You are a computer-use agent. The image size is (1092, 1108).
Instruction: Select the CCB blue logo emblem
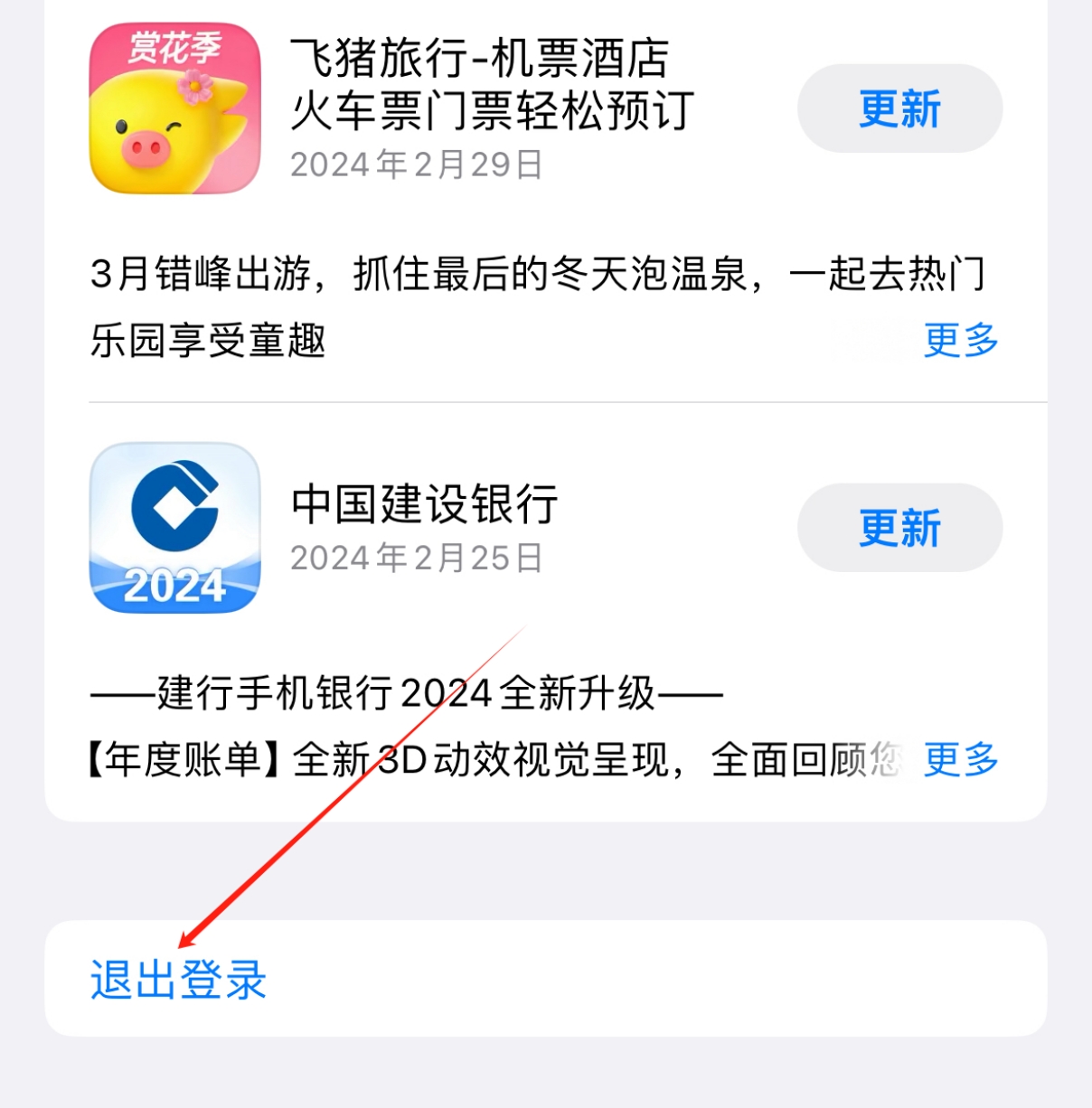177,506
